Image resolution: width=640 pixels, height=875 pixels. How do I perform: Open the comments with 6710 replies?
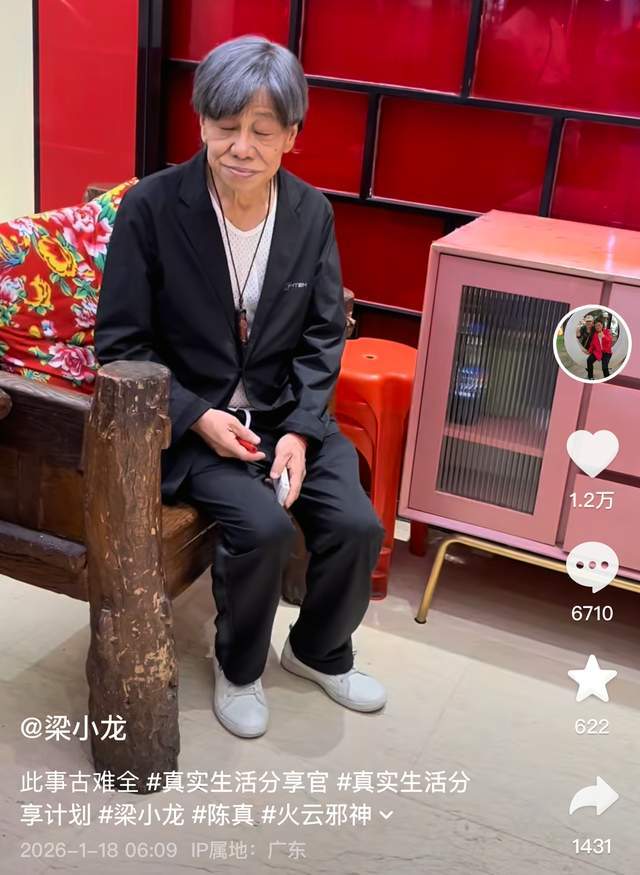tap(592, 567)
